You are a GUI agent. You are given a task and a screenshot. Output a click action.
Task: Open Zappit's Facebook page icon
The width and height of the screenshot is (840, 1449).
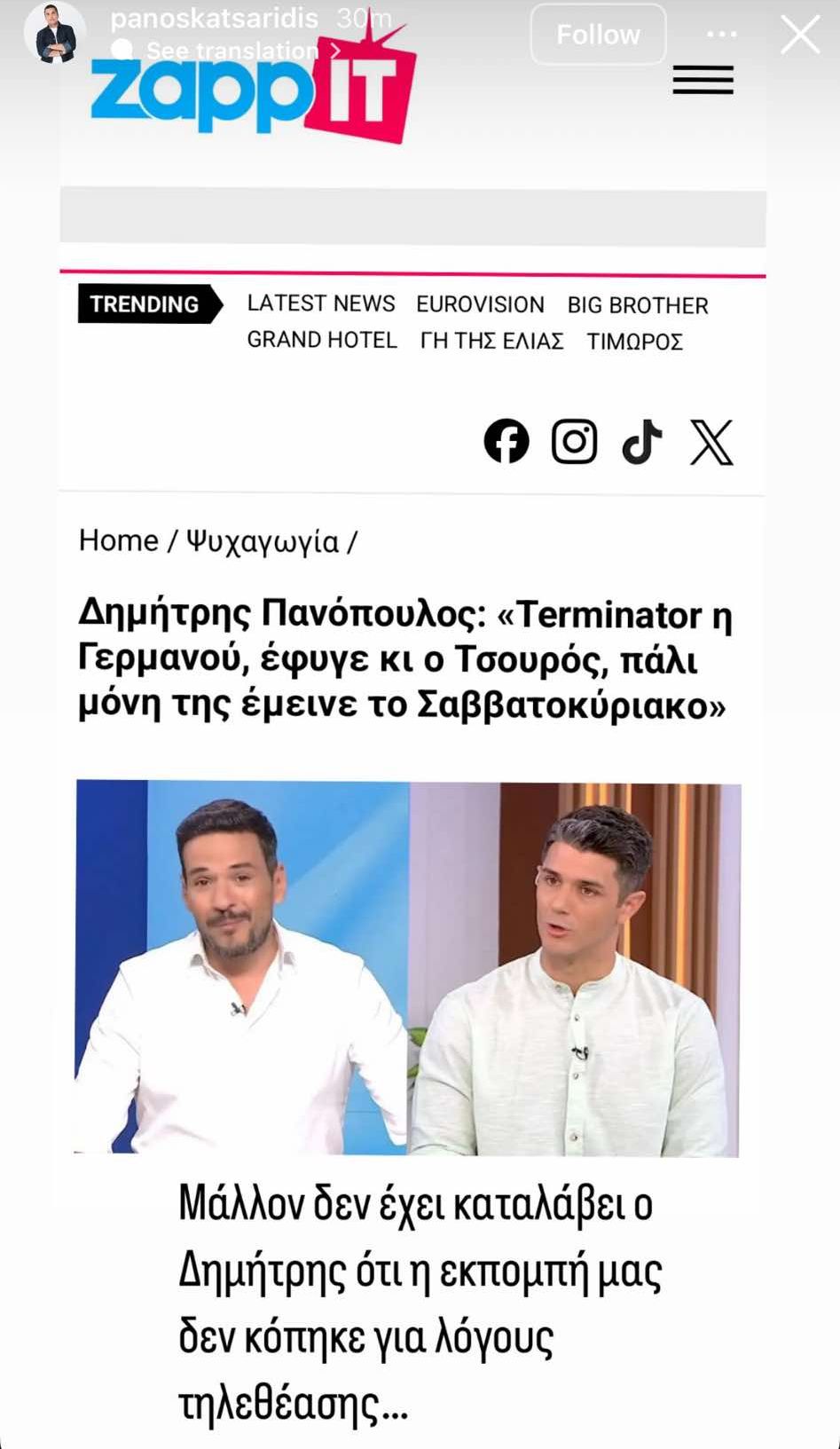508,440
